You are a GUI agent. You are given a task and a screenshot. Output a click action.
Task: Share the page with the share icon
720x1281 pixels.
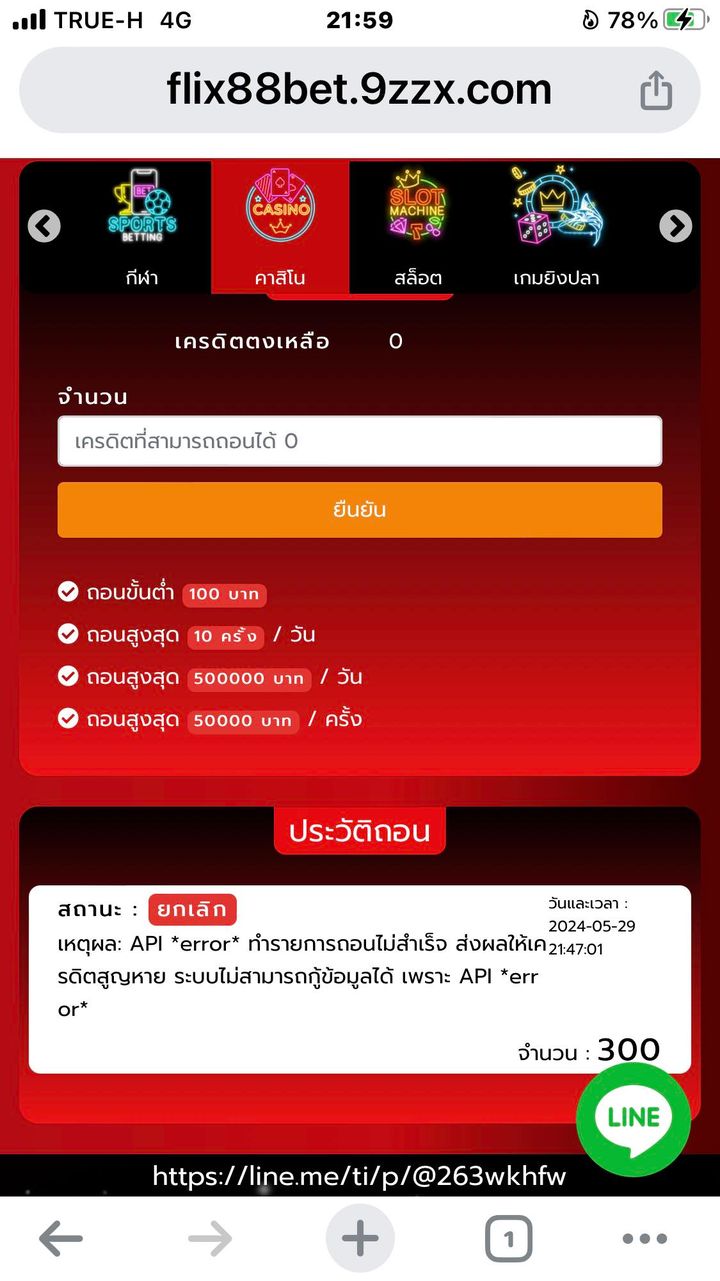(x=656, y=91)
